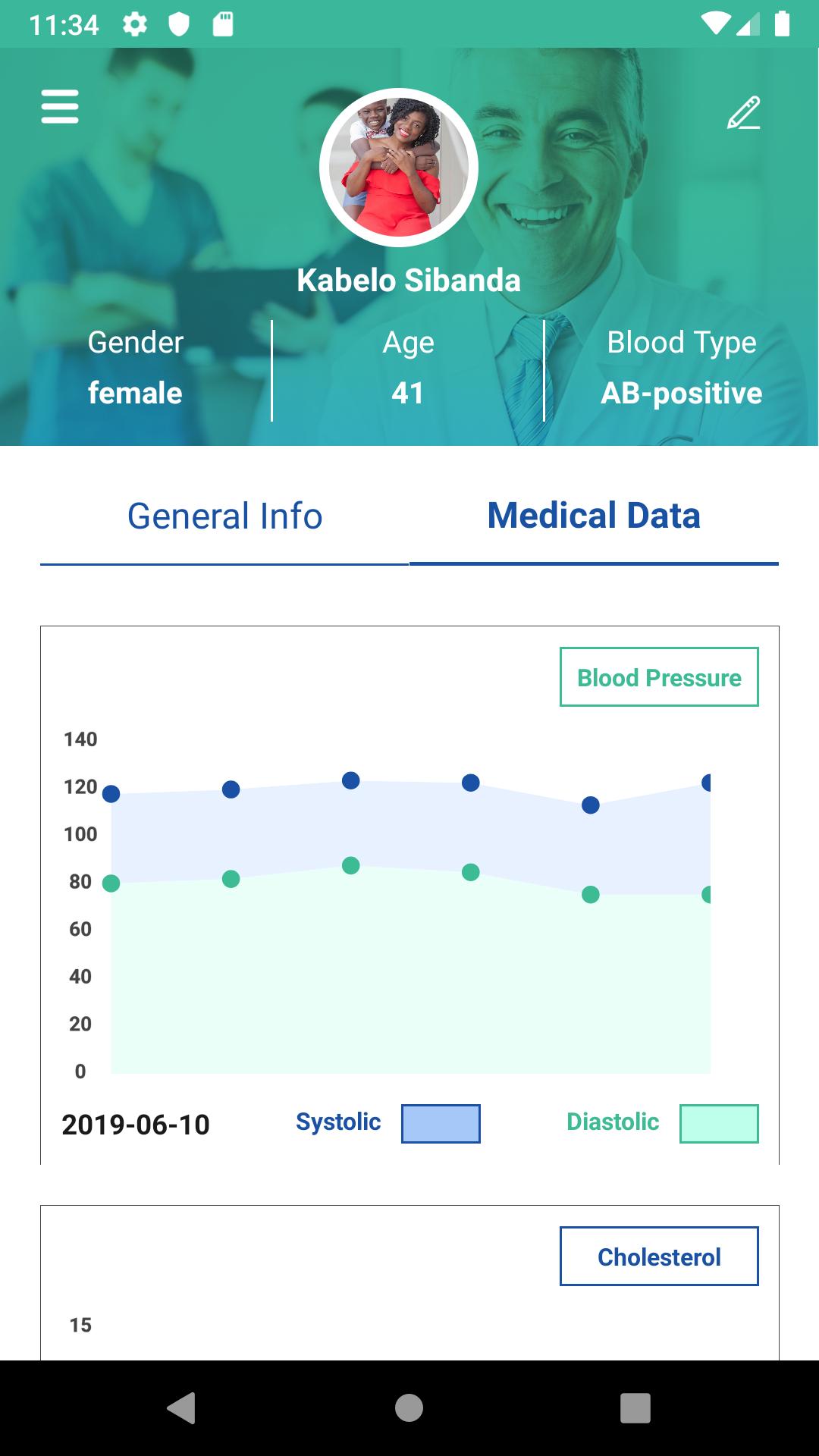Select the Medical Data tab
Viewport: 819px width, 1456px height.
point(594,516)
